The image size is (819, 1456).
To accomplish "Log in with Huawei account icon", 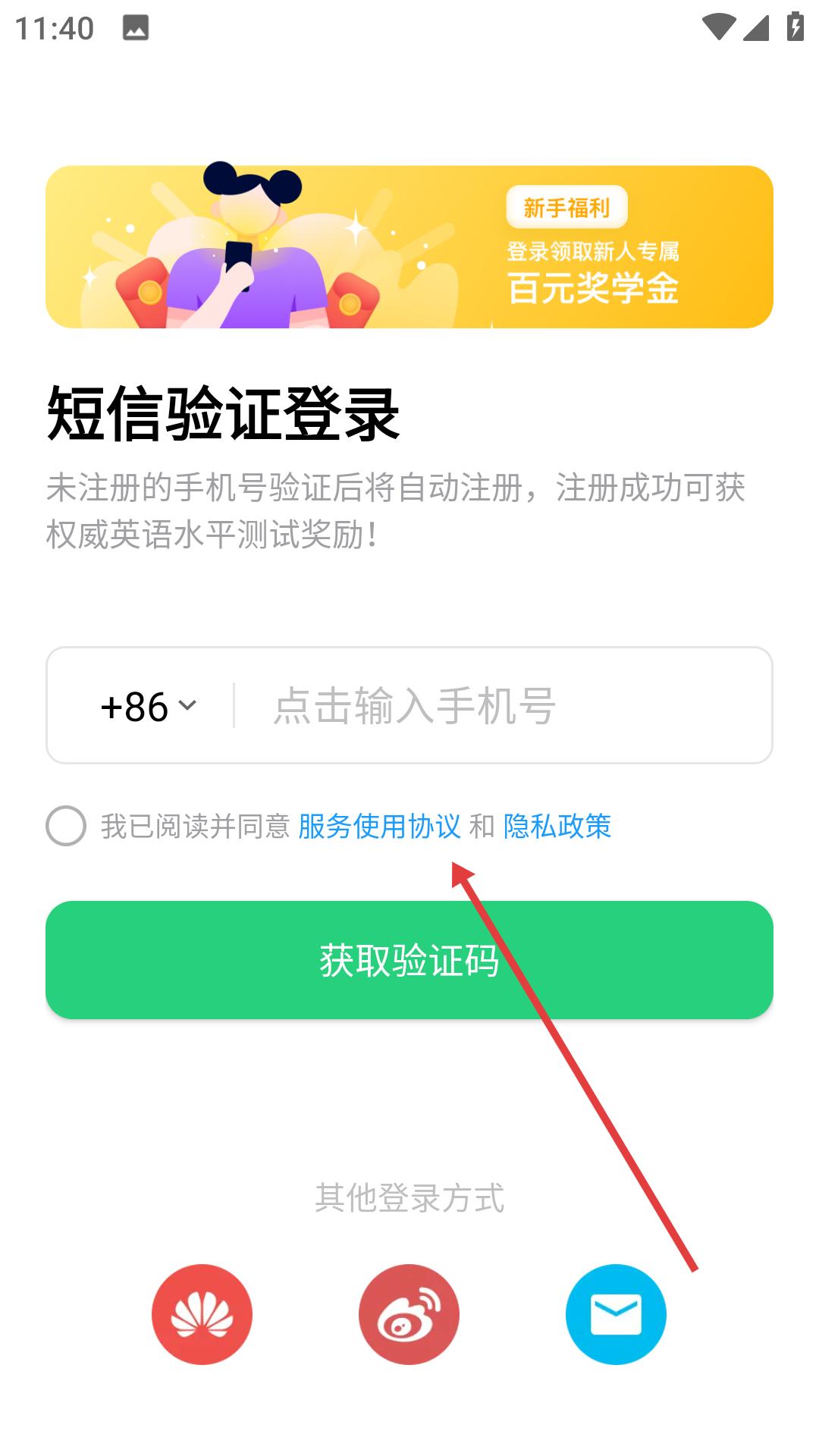I will 202,1314.
